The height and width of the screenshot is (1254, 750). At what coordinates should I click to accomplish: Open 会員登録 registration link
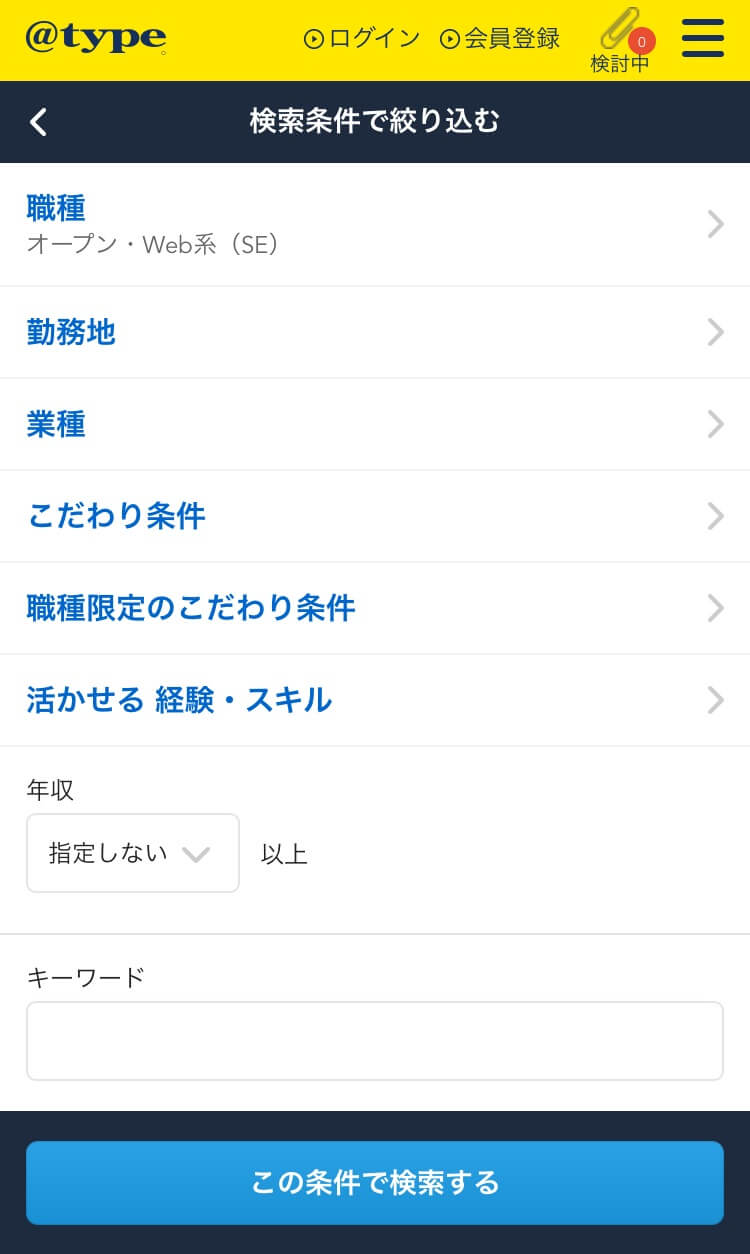[x=500, y=39]
